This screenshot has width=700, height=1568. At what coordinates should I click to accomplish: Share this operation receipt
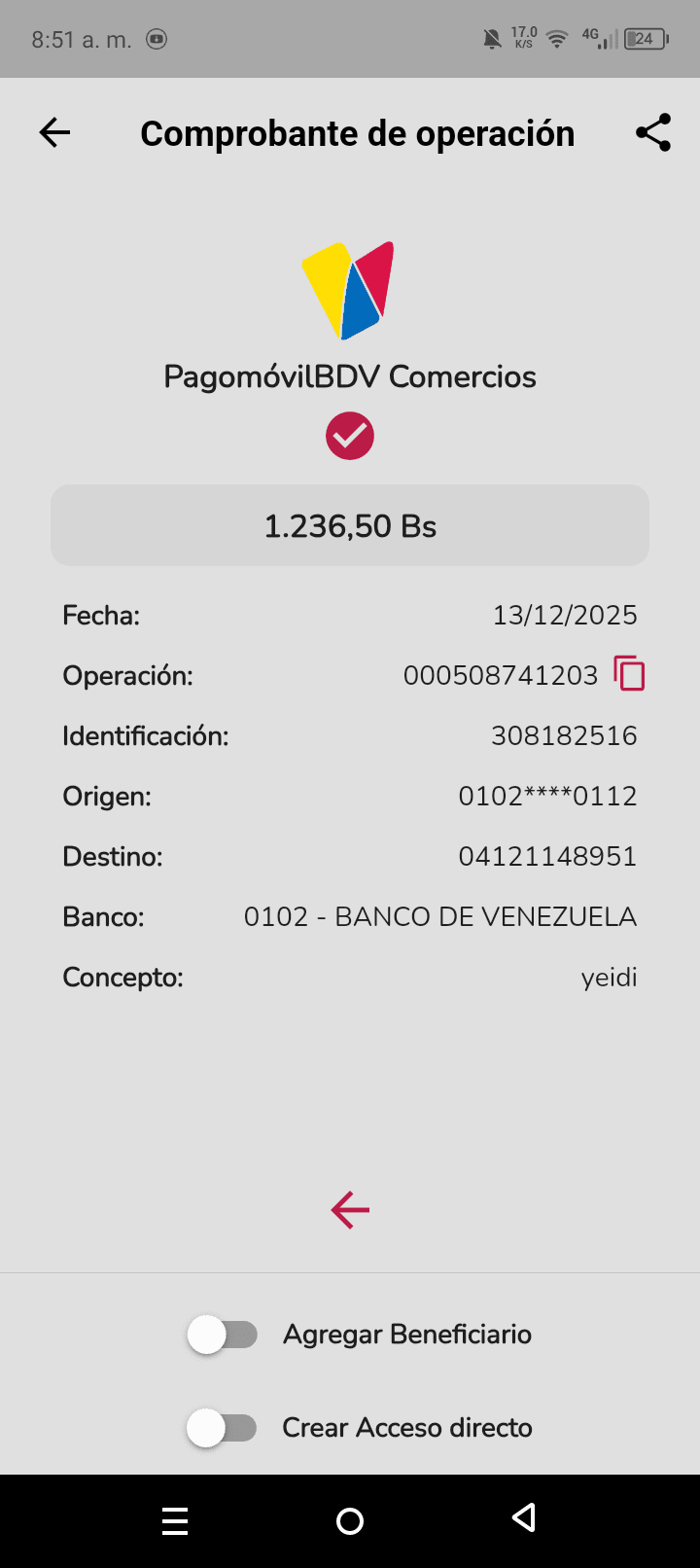coord(653,132)
